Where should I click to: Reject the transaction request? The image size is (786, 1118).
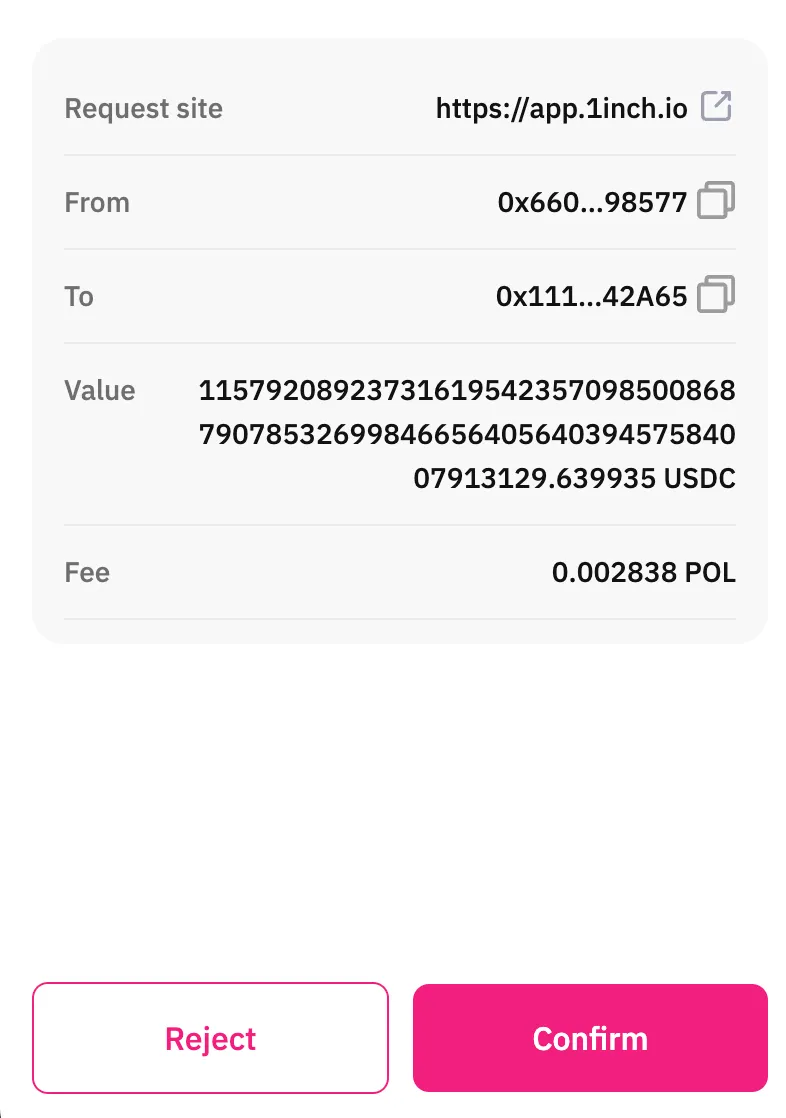click(210, 1038)
